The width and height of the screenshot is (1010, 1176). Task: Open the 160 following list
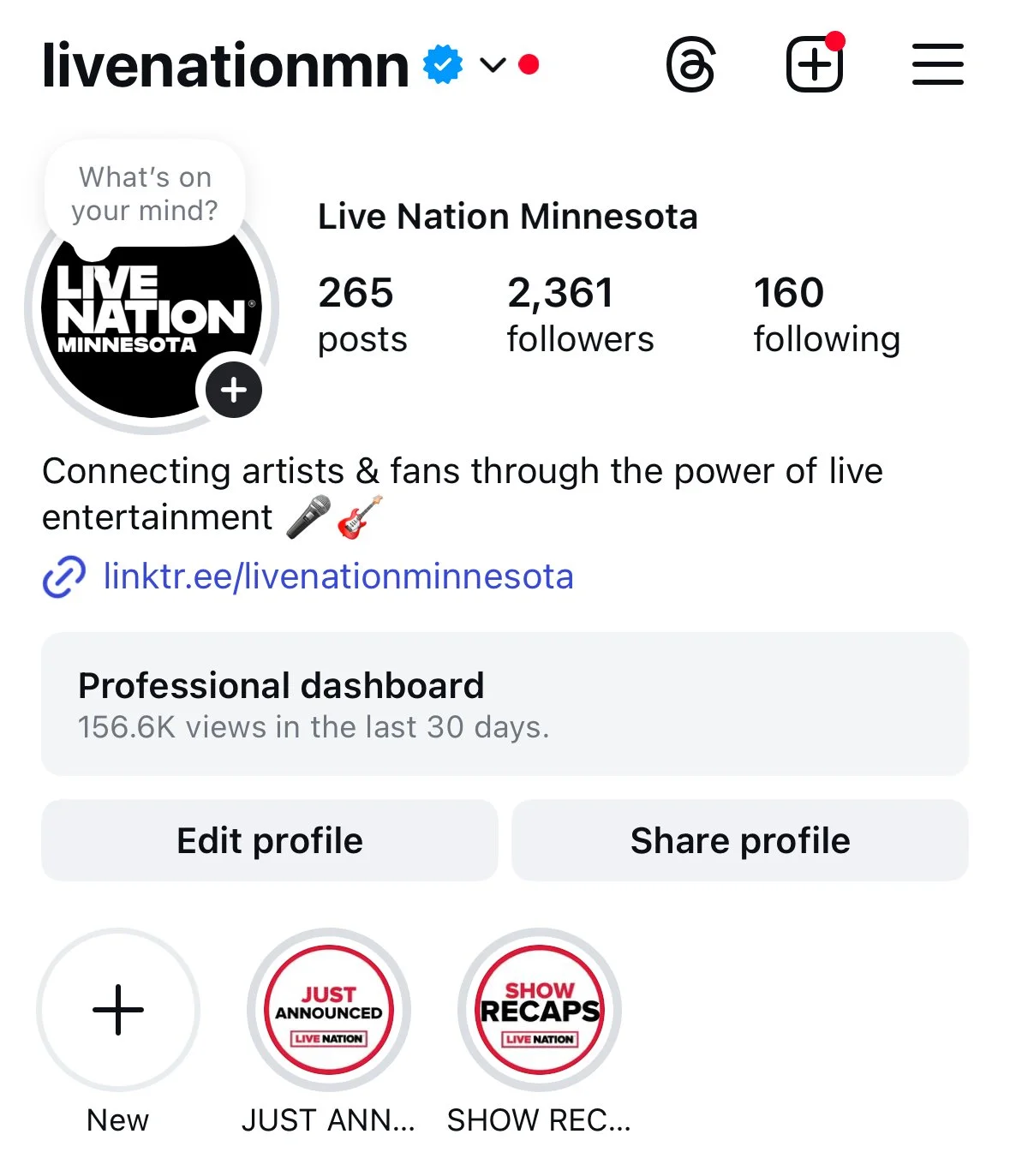point(827,314)
